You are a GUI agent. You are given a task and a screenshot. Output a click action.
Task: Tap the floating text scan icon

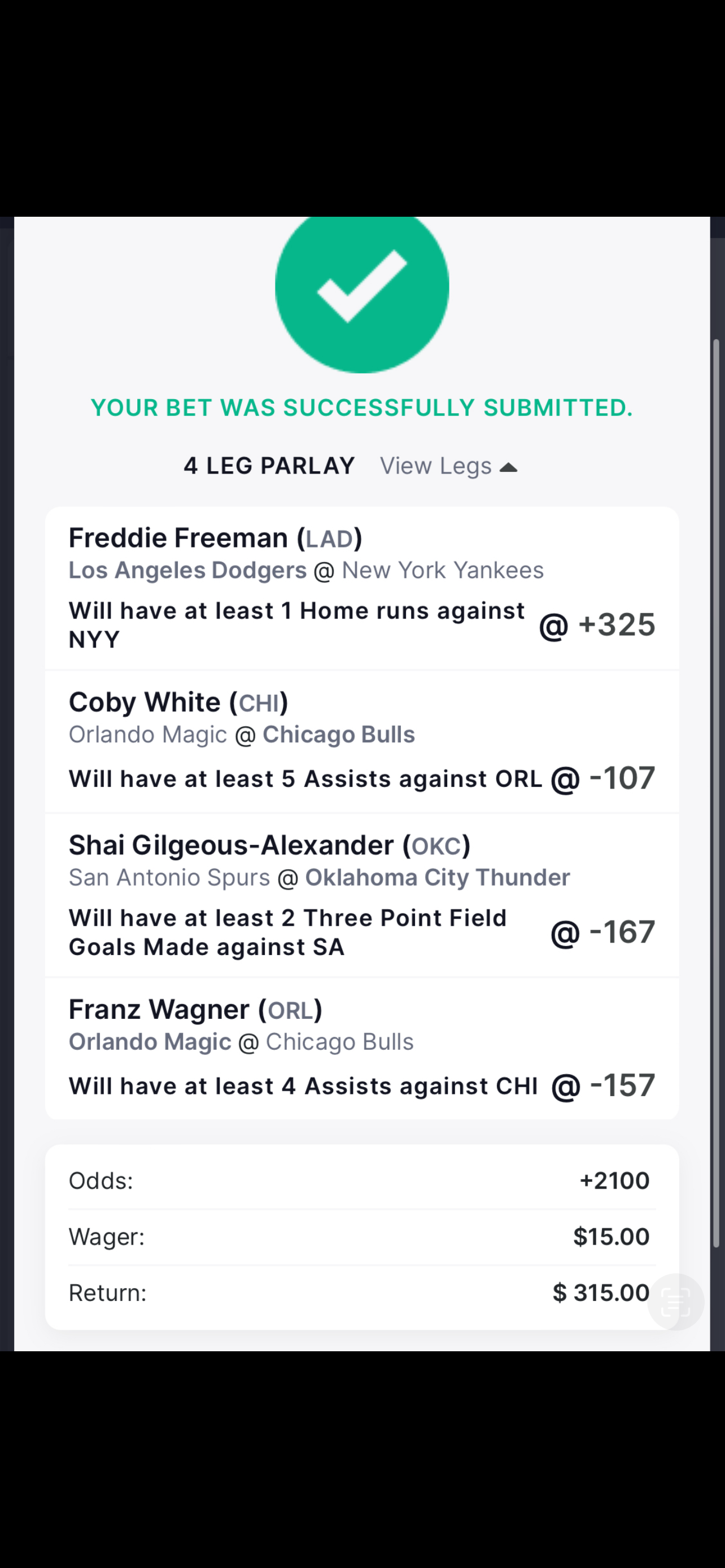coord(676,1302)
